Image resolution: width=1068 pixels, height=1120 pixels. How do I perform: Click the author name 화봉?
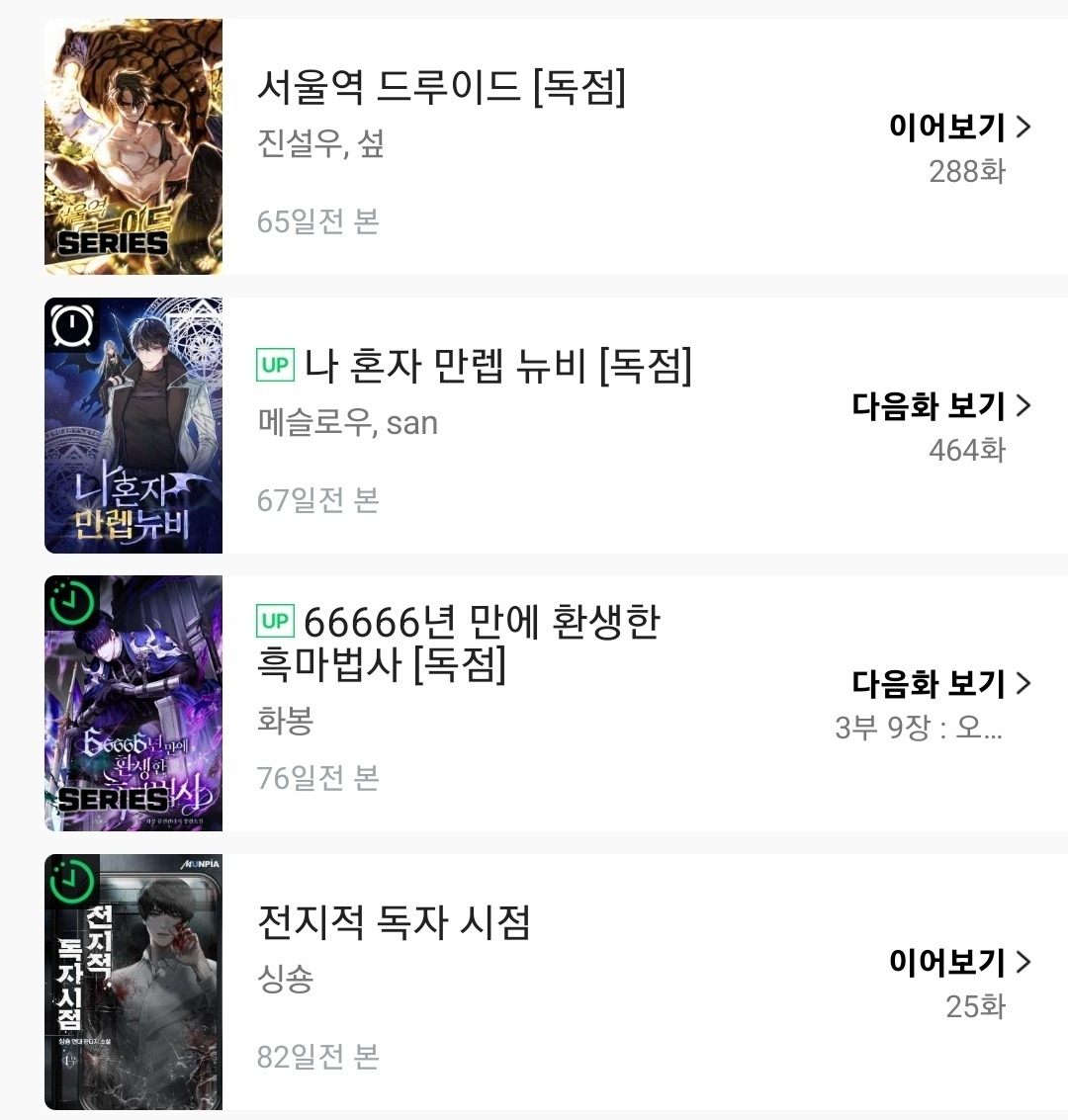[x=282, y=723]
